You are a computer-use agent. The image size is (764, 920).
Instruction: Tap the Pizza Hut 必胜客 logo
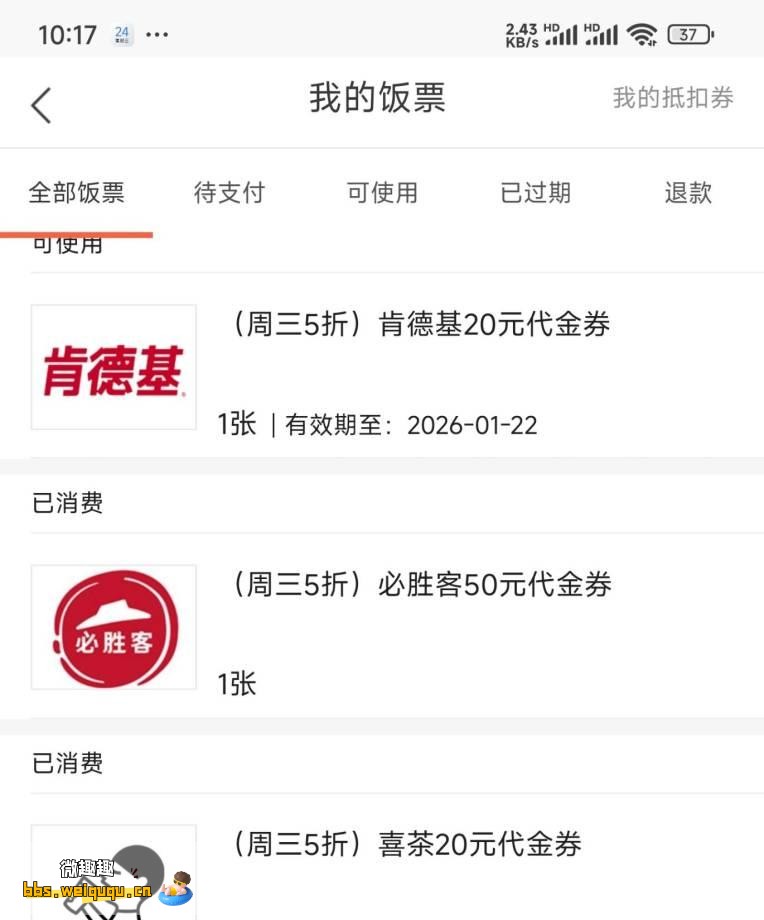[x=113, y=627]
